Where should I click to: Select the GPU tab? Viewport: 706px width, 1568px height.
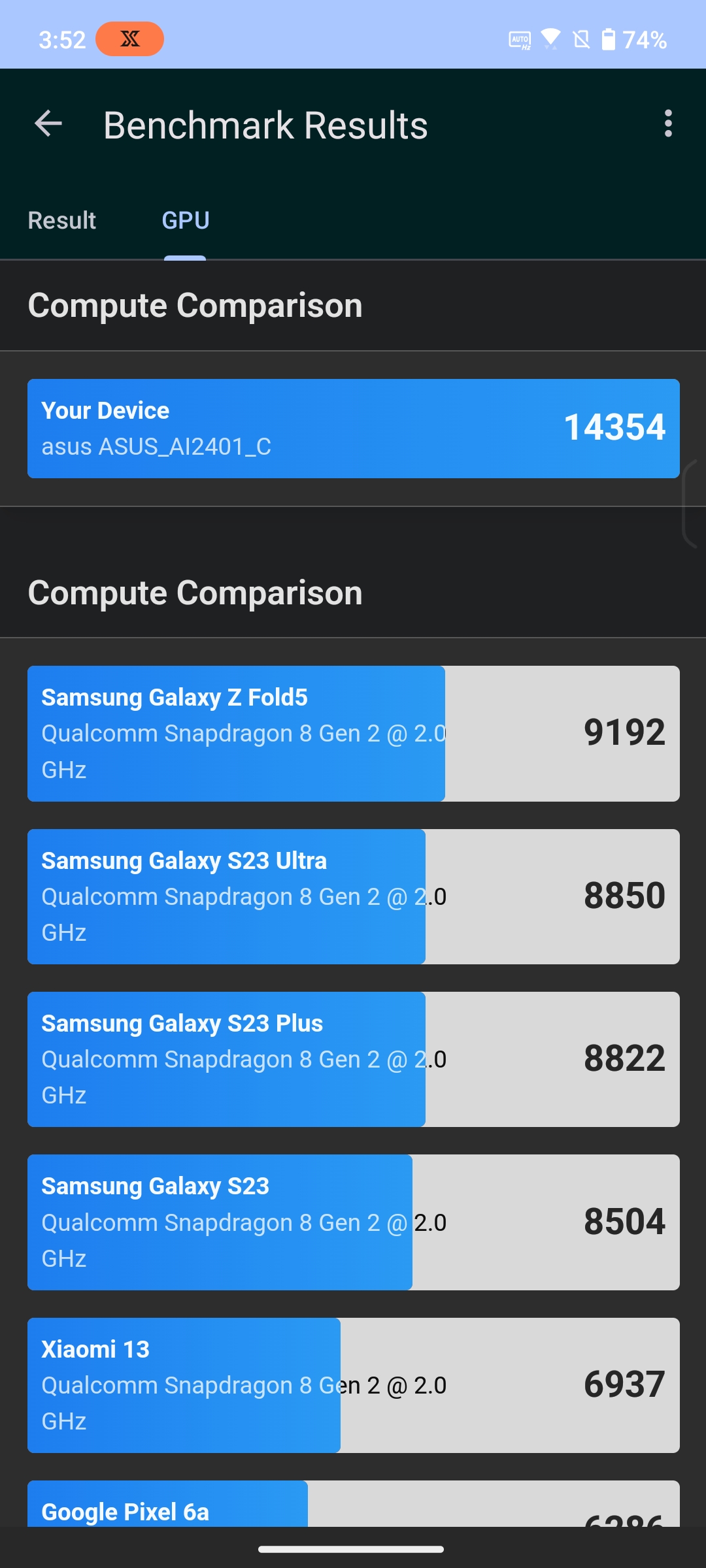pyautogui.click(x=186, y=221)
